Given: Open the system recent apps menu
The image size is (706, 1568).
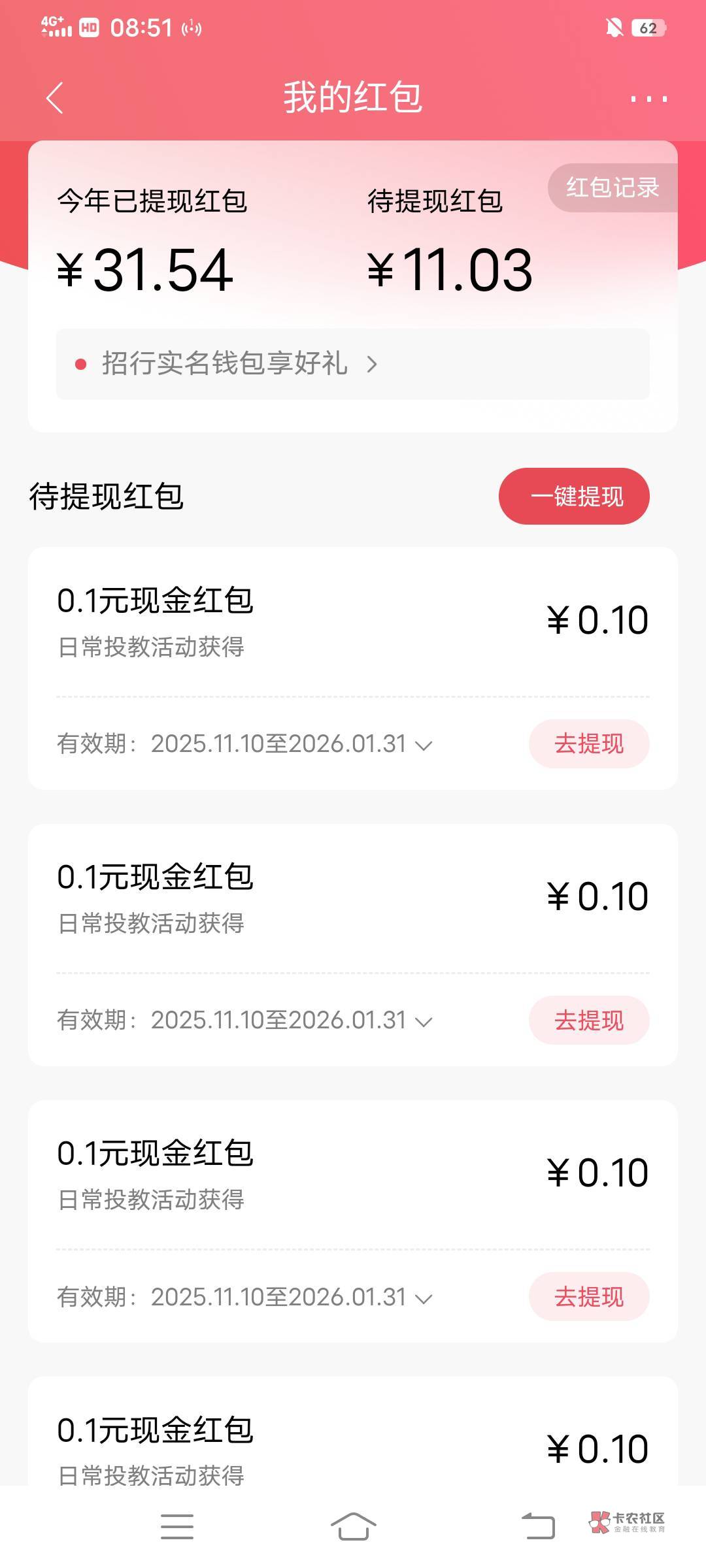Looking at the screenshot, I should (176, 1527).
